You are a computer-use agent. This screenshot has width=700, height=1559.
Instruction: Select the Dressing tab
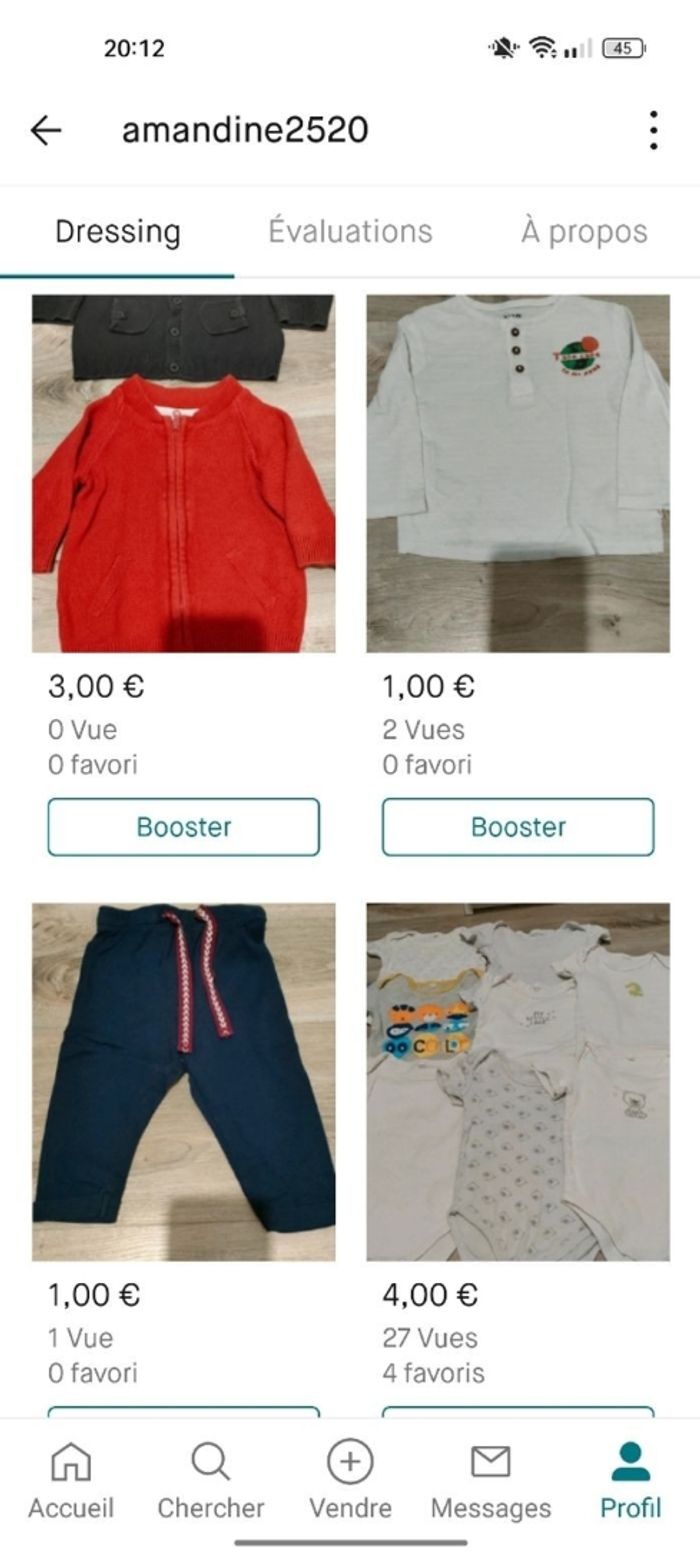(118, 231)
